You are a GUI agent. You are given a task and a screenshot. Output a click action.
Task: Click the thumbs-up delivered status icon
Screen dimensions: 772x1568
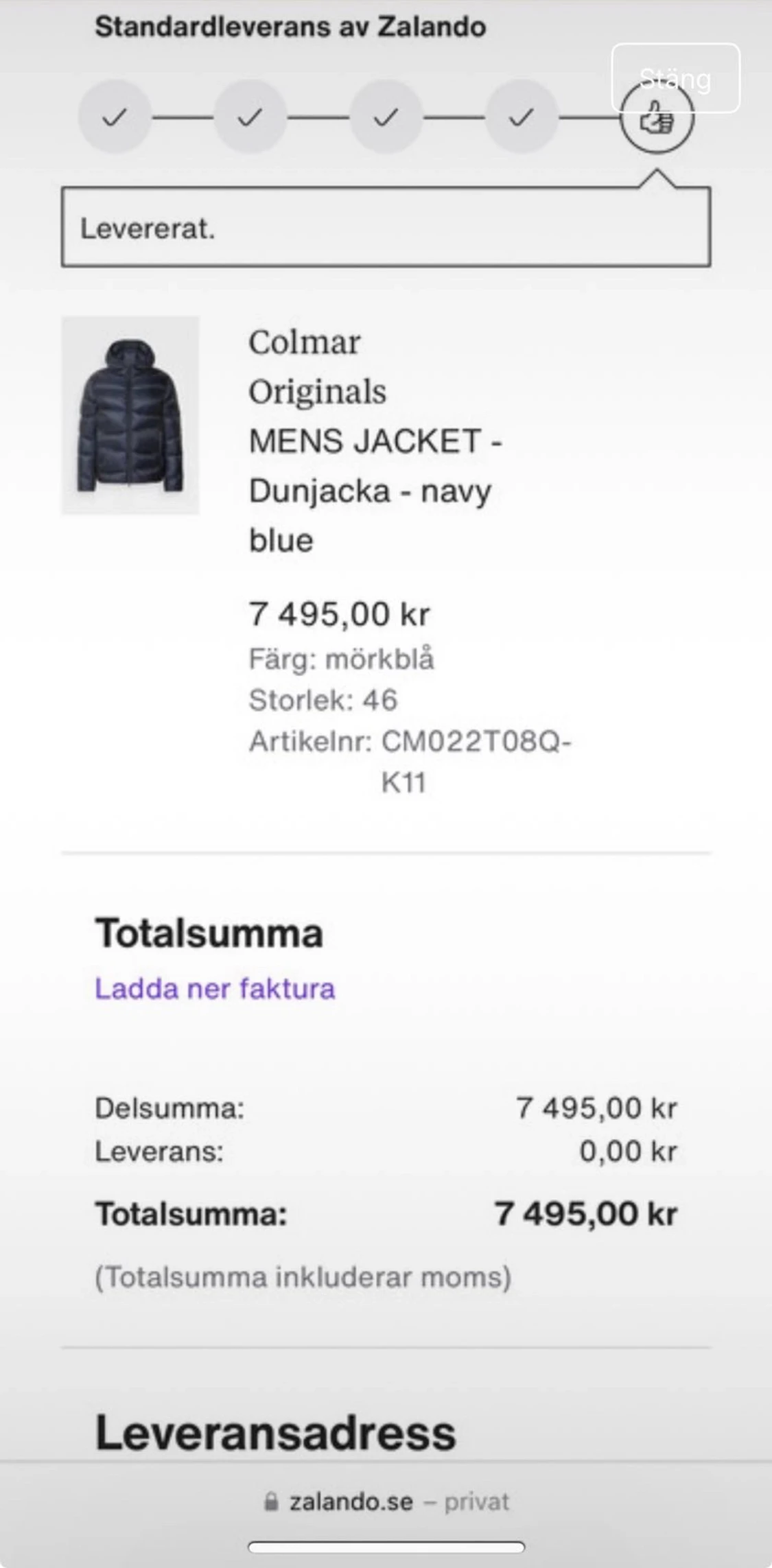pyautogui.click(x=657, y=121)
